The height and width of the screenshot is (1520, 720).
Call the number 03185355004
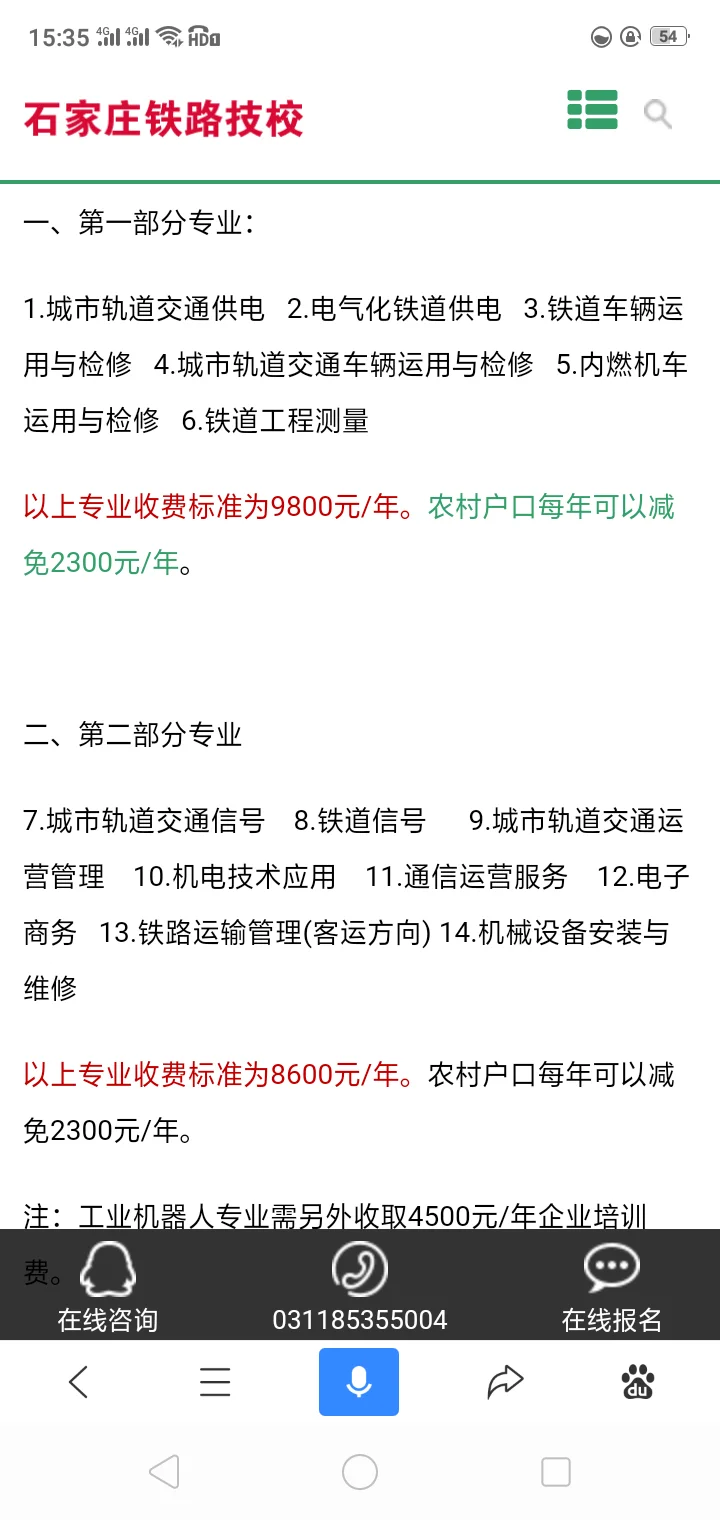pyautogui.click(x=360, y=1320)
